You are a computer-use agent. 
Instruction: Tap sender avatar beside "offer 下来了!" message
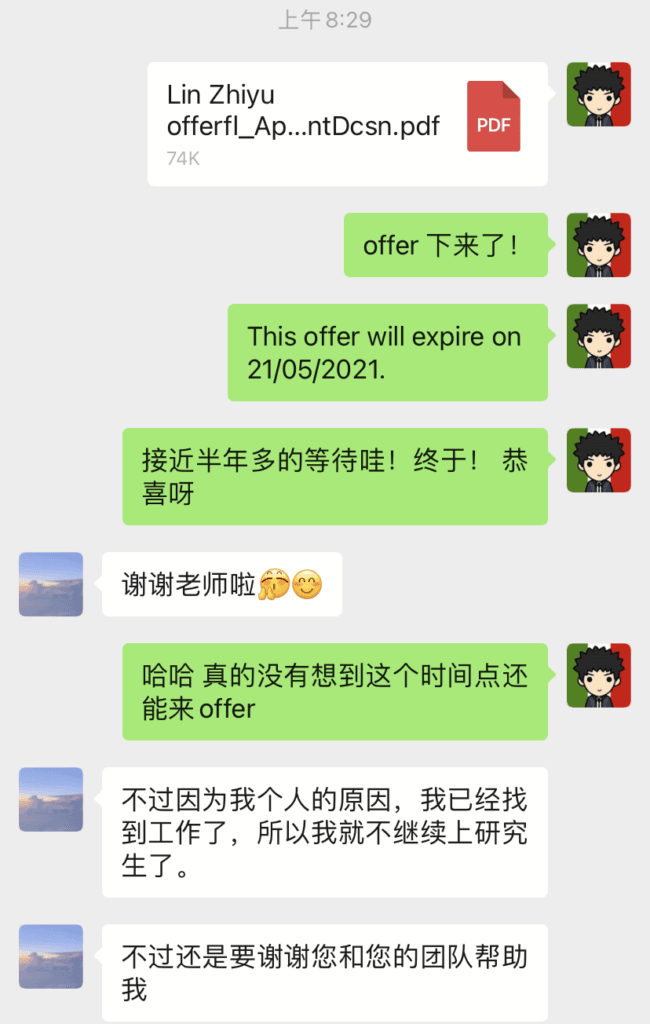(x=598, y=245)
